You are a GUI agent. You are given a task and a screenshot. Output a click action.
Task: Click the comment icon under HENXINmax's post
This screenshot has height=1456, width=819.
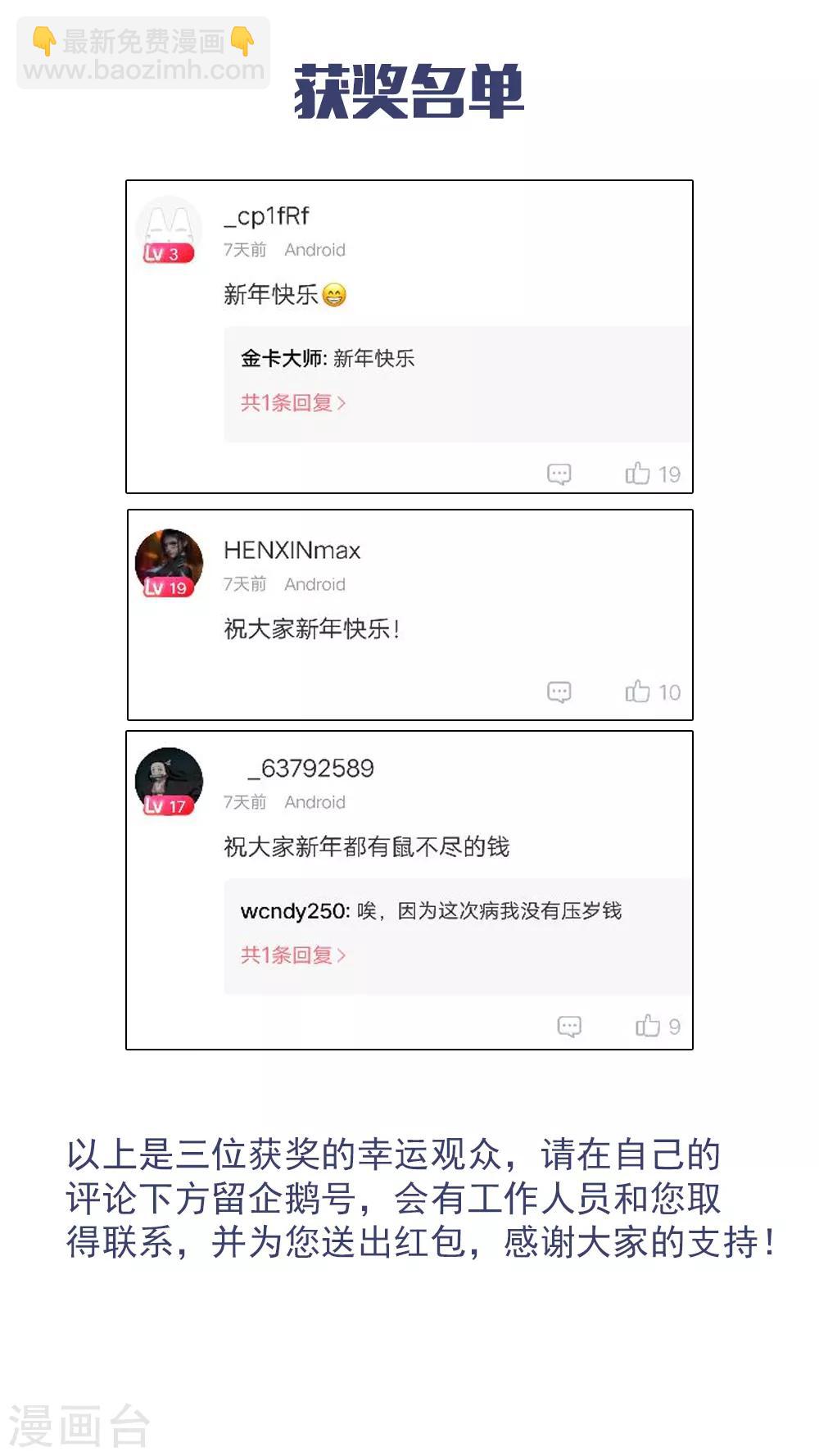559,692
